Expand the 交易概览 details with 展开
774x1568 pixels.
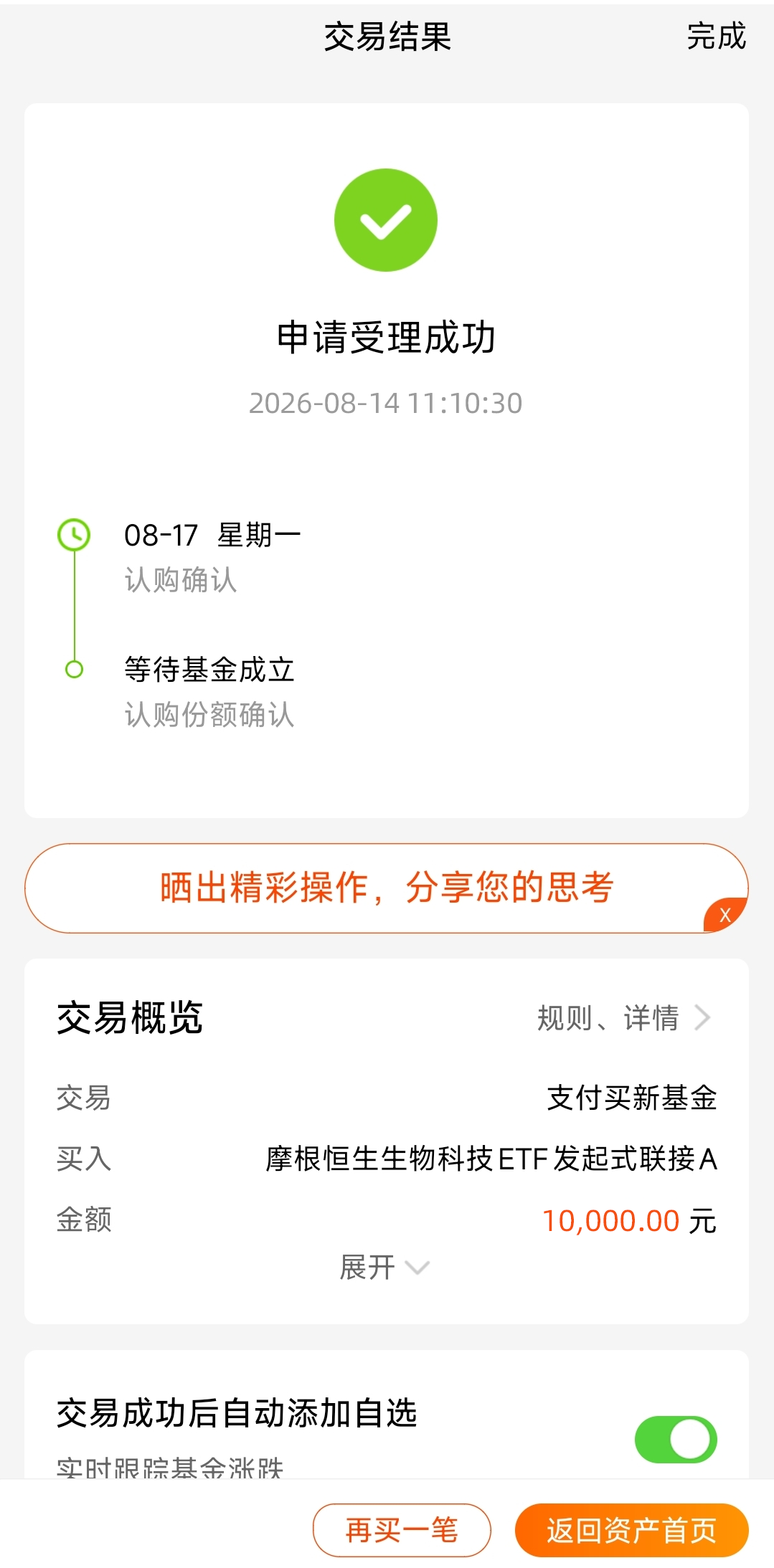point(384,1268)
